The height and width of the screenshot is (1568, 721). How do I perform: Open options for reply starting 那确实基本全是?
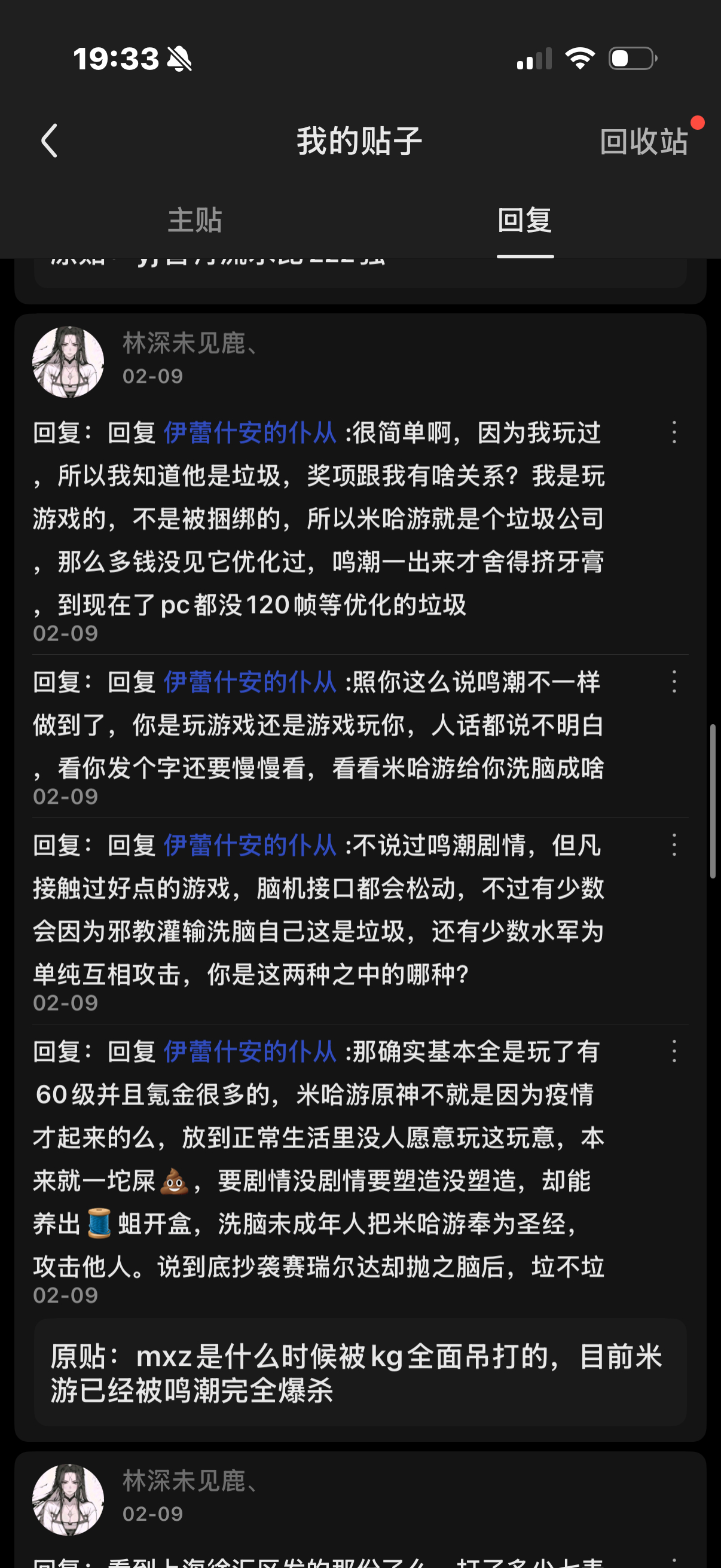point(674,1051)
